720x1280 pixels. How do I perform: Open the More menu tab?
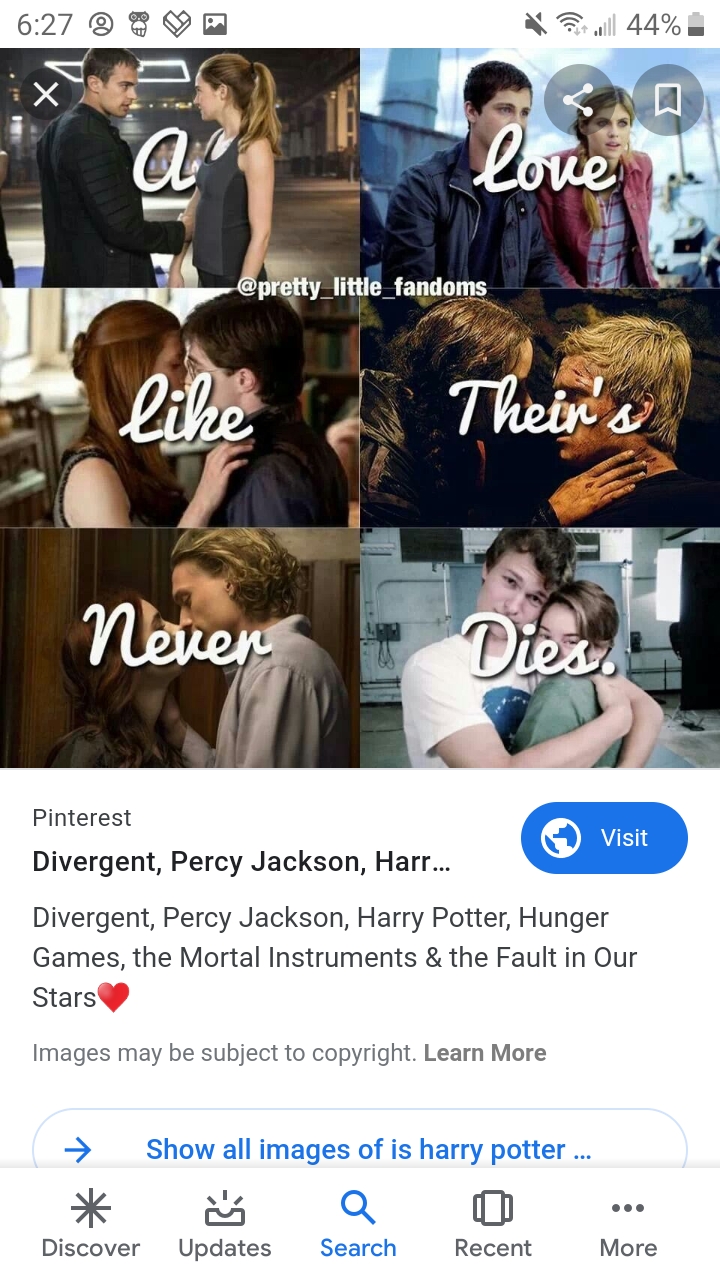click(x=628, y=1225)
